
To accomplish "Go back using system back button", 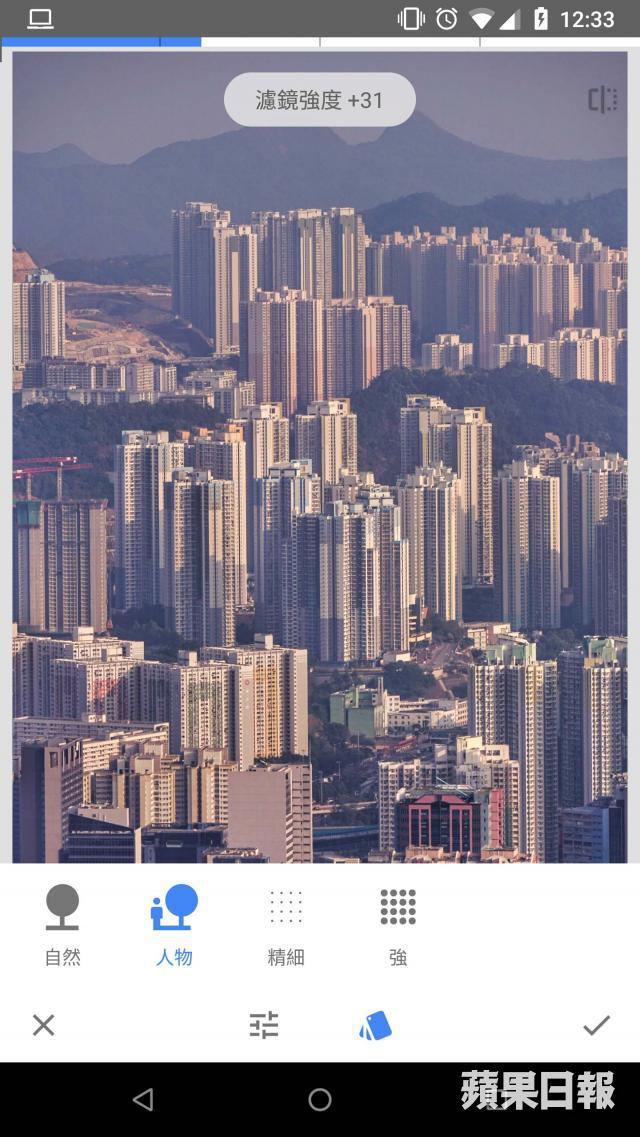I will (143, 1100).
